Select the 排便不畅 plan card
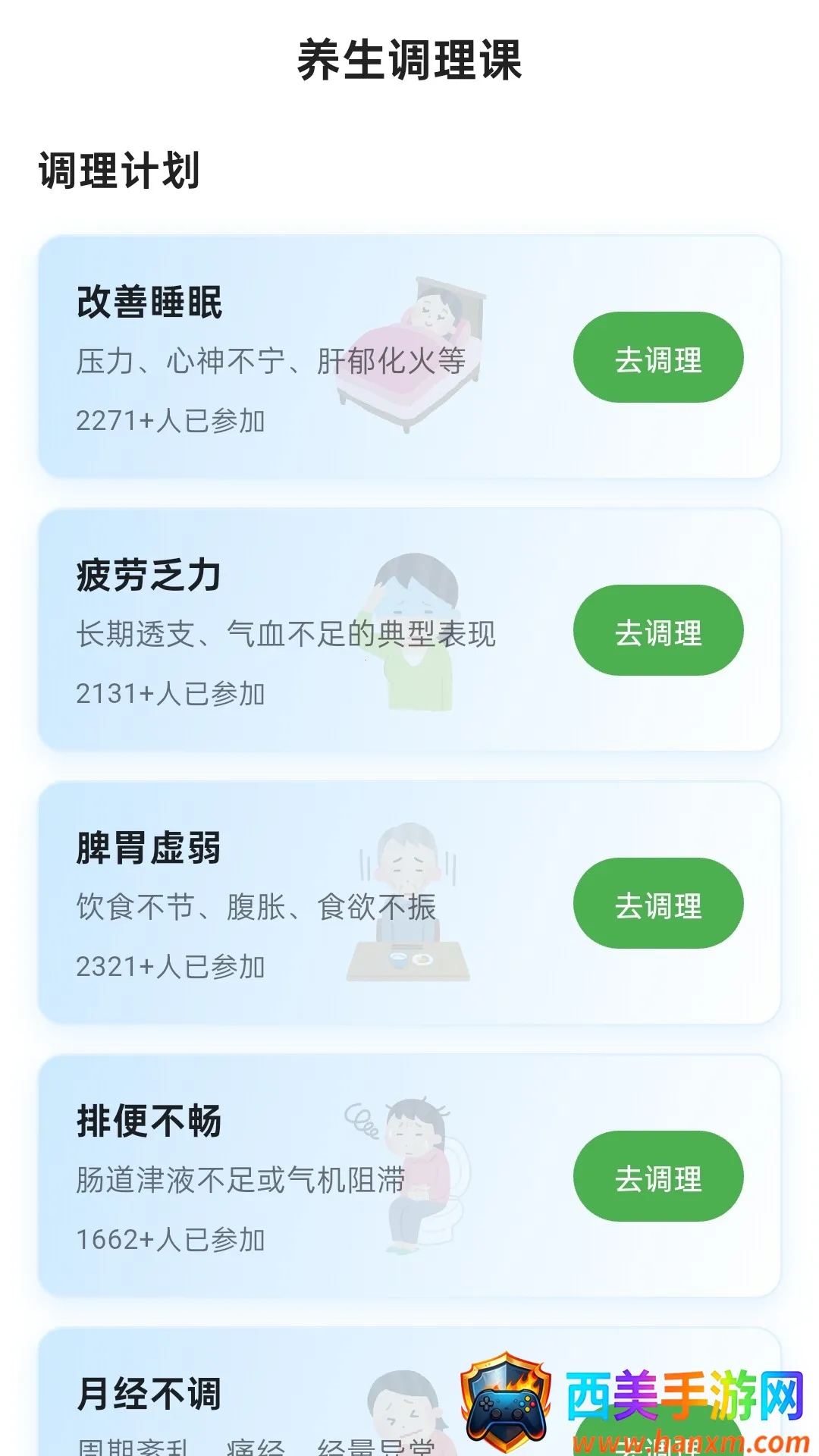The height and width of the screenshot is (1456, 819). [x=303, y=1177]
